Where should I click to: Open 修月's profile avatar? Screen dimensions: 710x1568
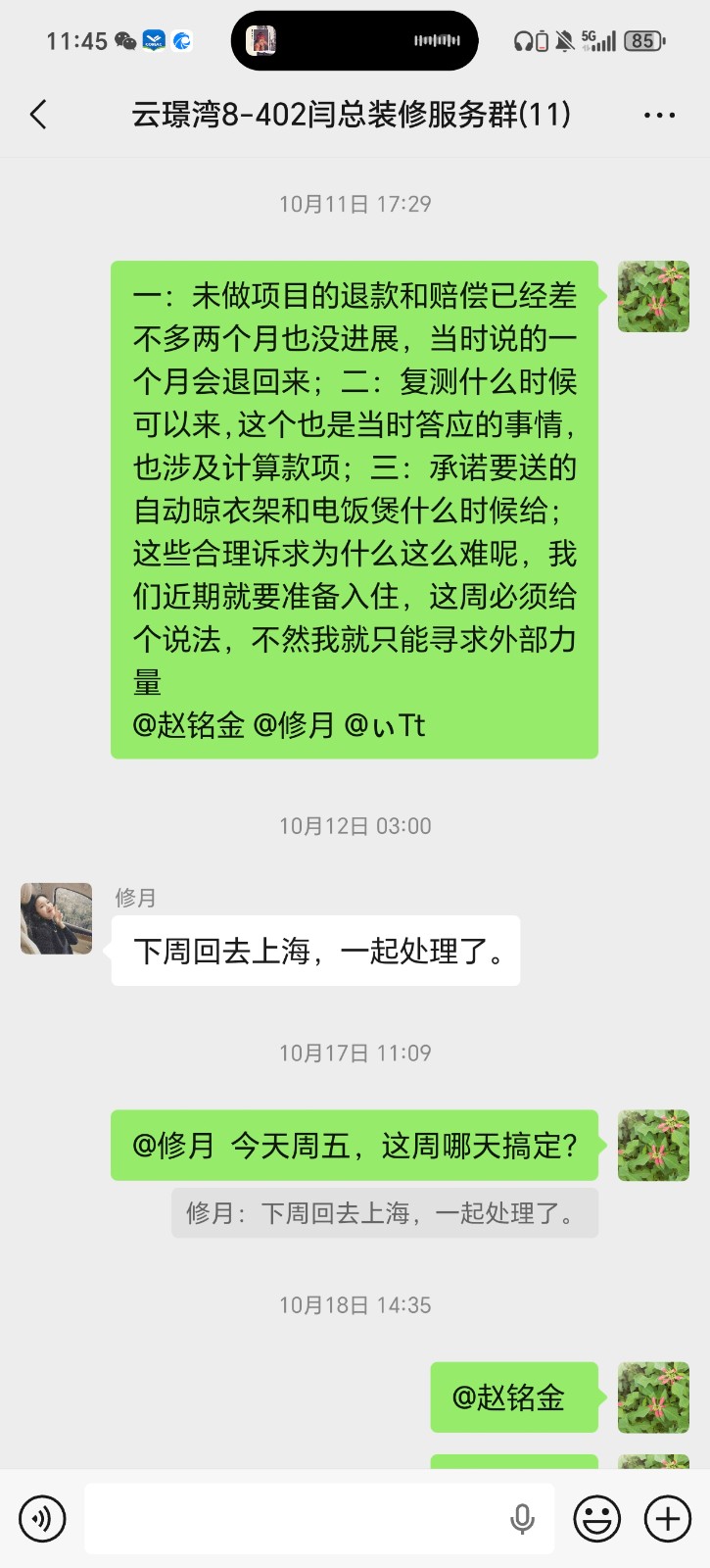pos(56,918)
